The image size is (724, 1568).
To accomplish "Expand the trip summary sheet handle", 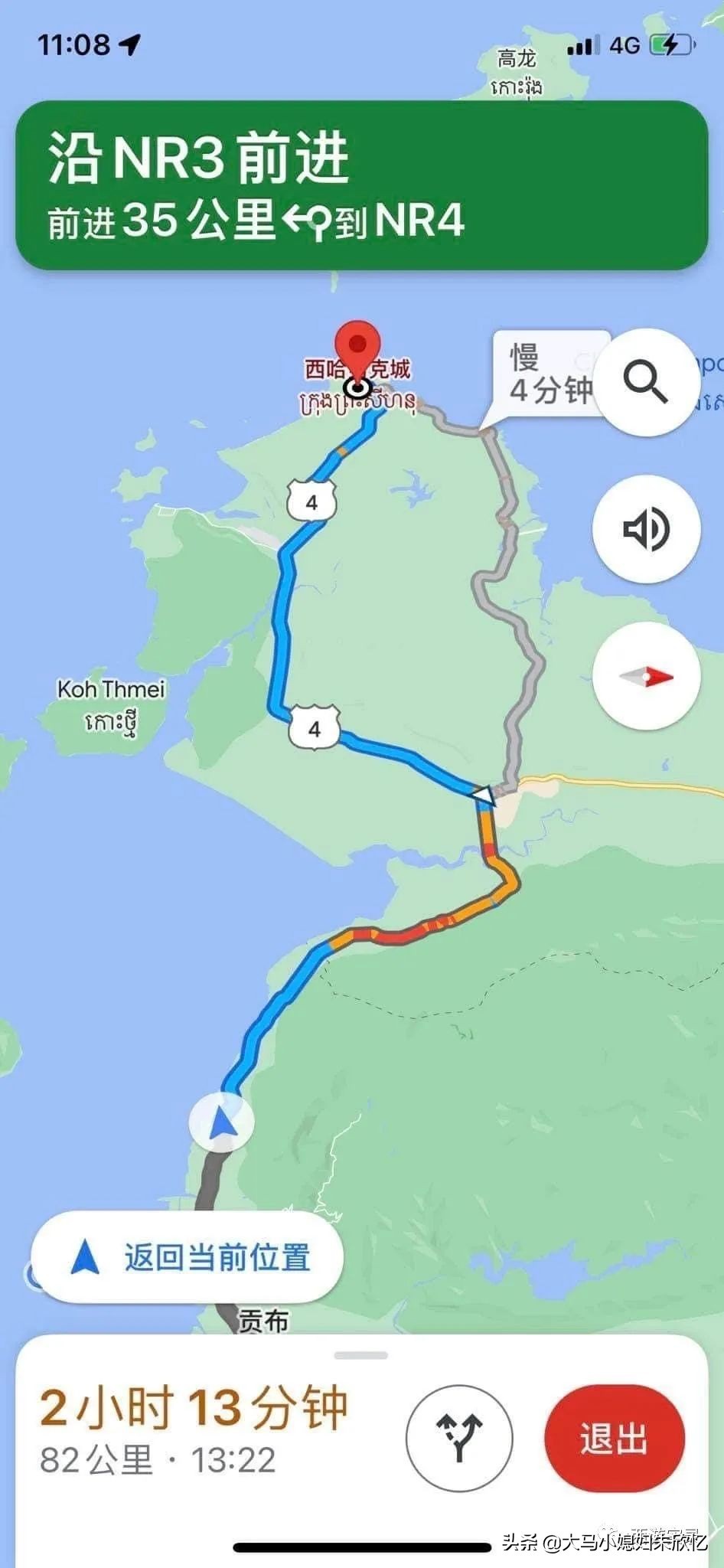I will pyautogui.click(x=361, y=1355).
